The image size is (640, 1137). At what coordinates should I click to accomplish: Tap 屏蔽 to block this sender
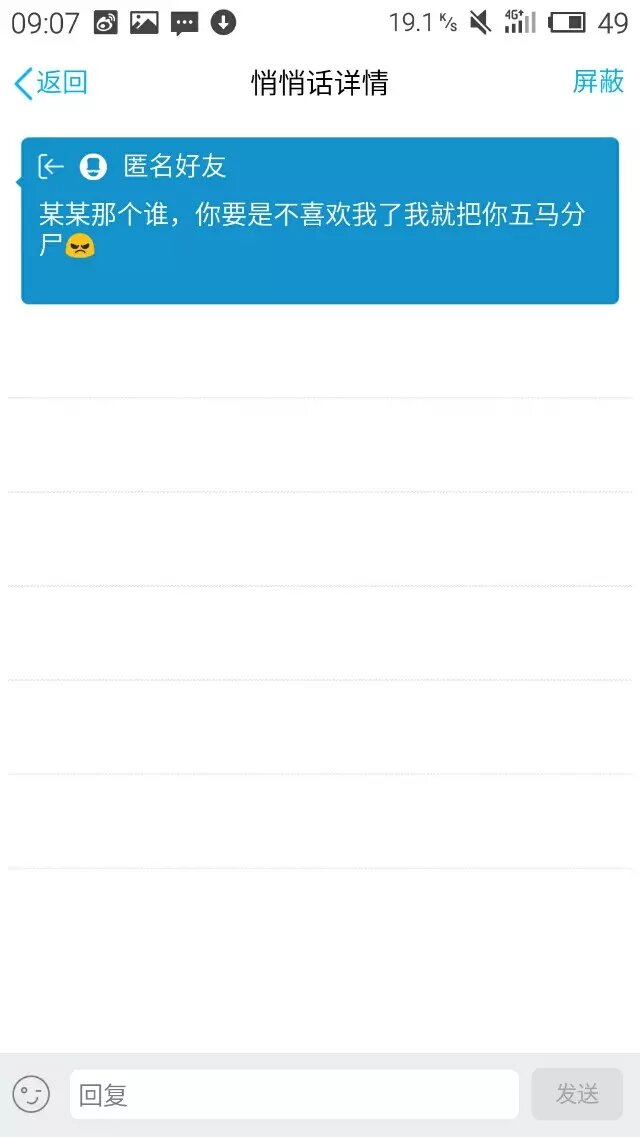point(598,82)
